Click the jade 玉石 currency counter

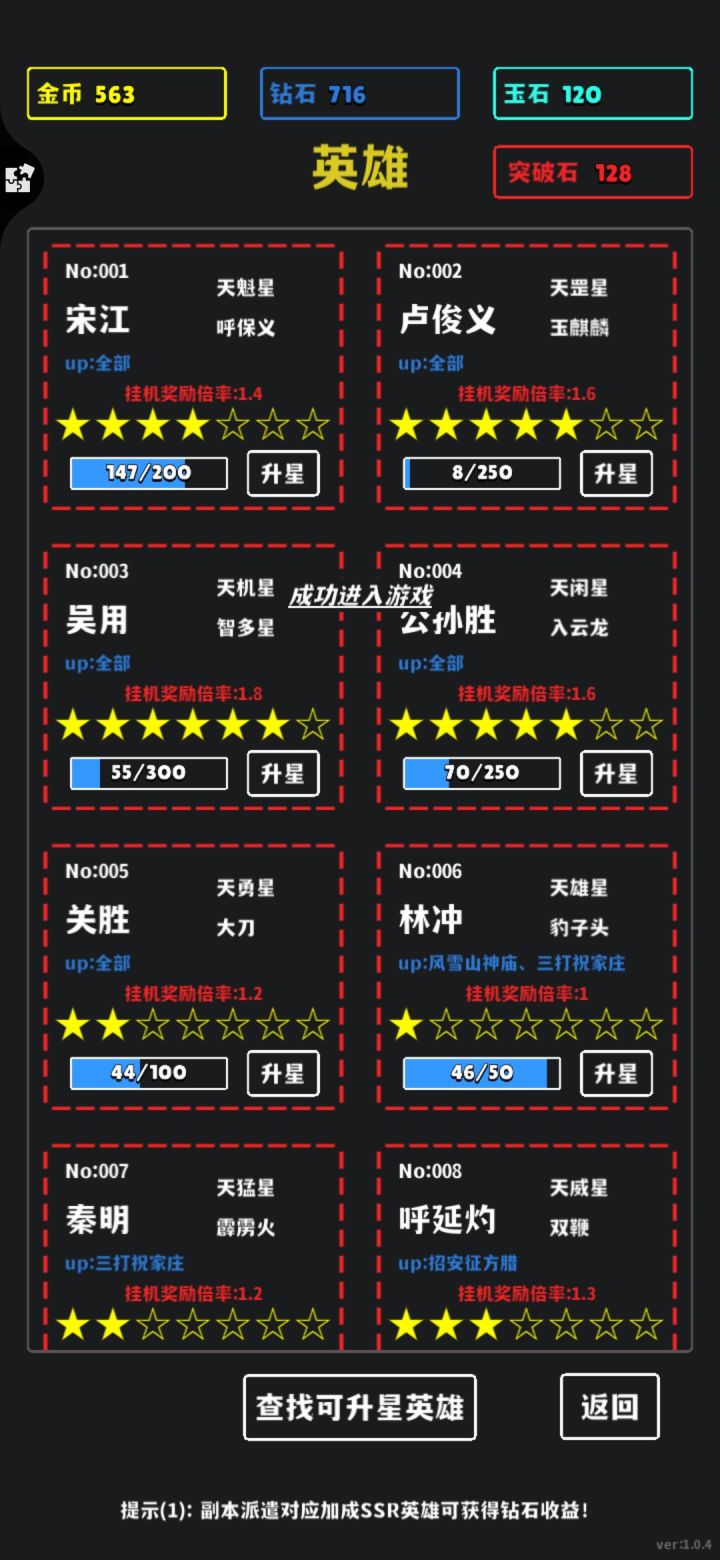[592, 92]
